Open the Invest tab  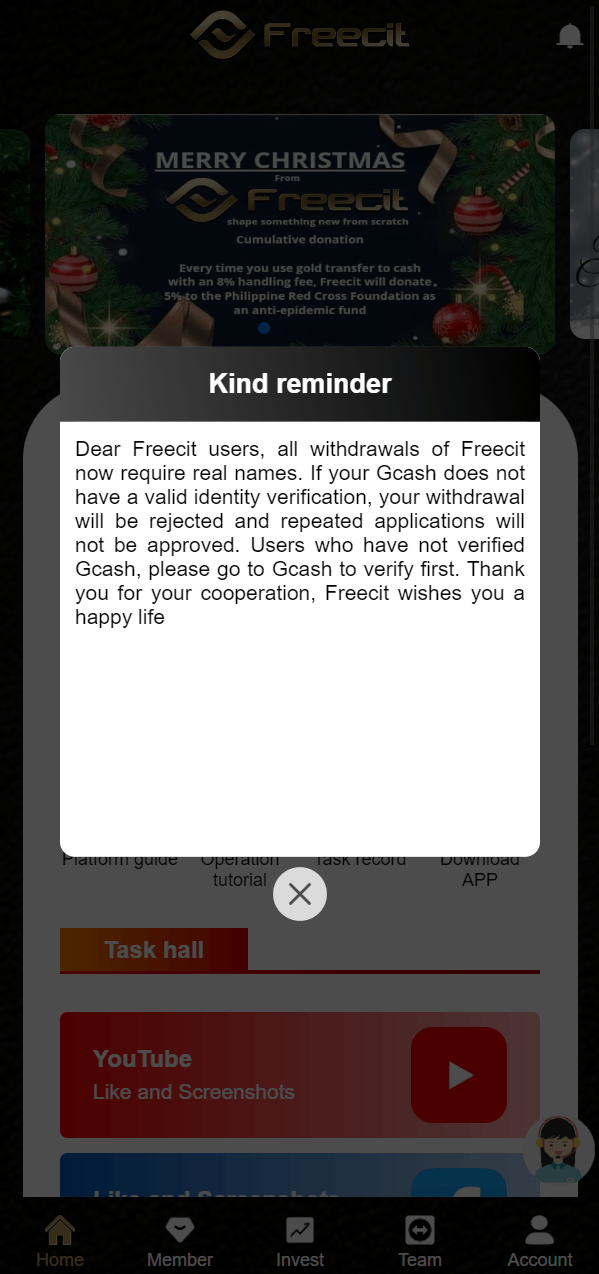tap(300, 1240)
